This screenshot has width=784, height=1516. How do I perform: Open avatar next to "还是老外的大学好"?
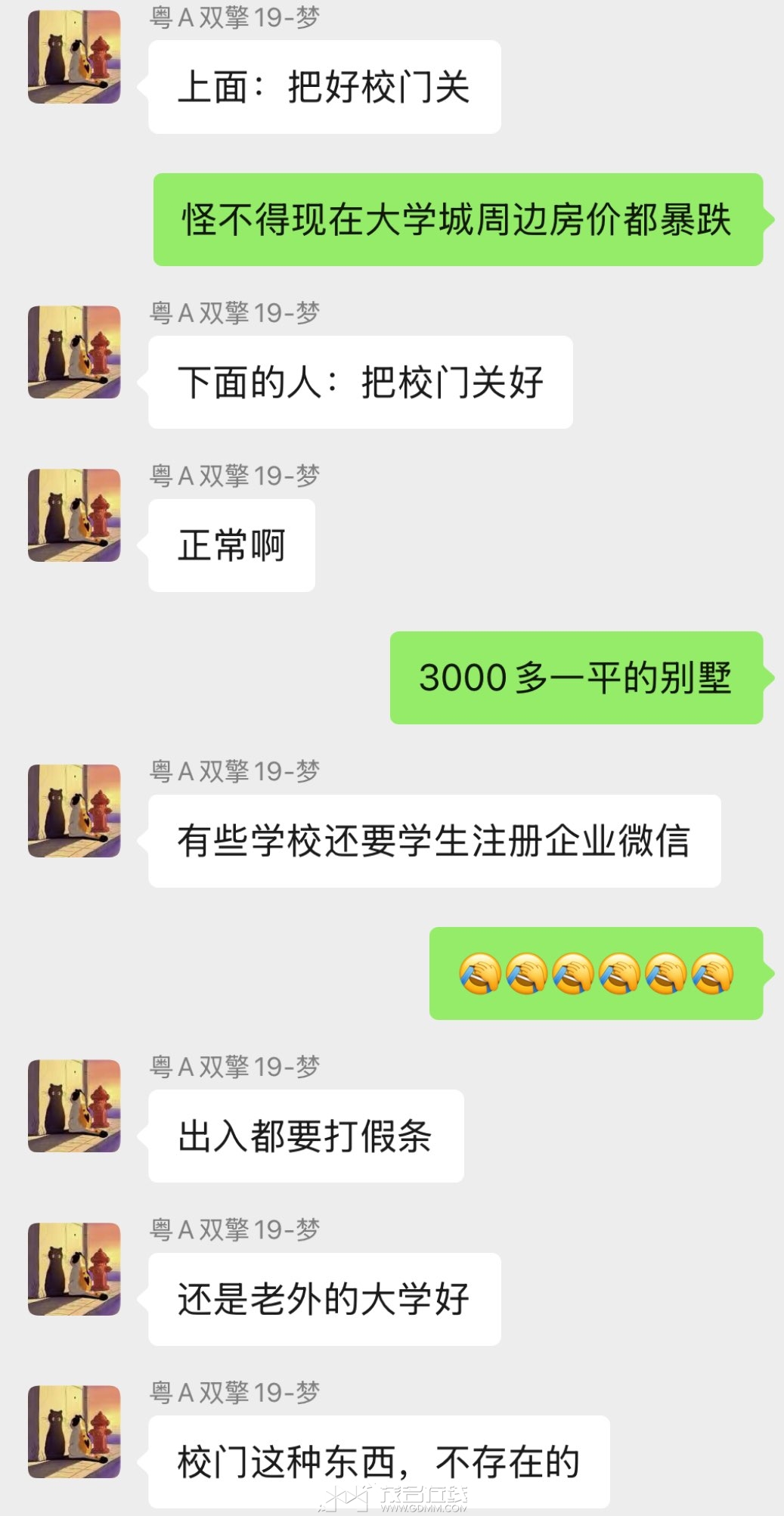[74, 1269]
